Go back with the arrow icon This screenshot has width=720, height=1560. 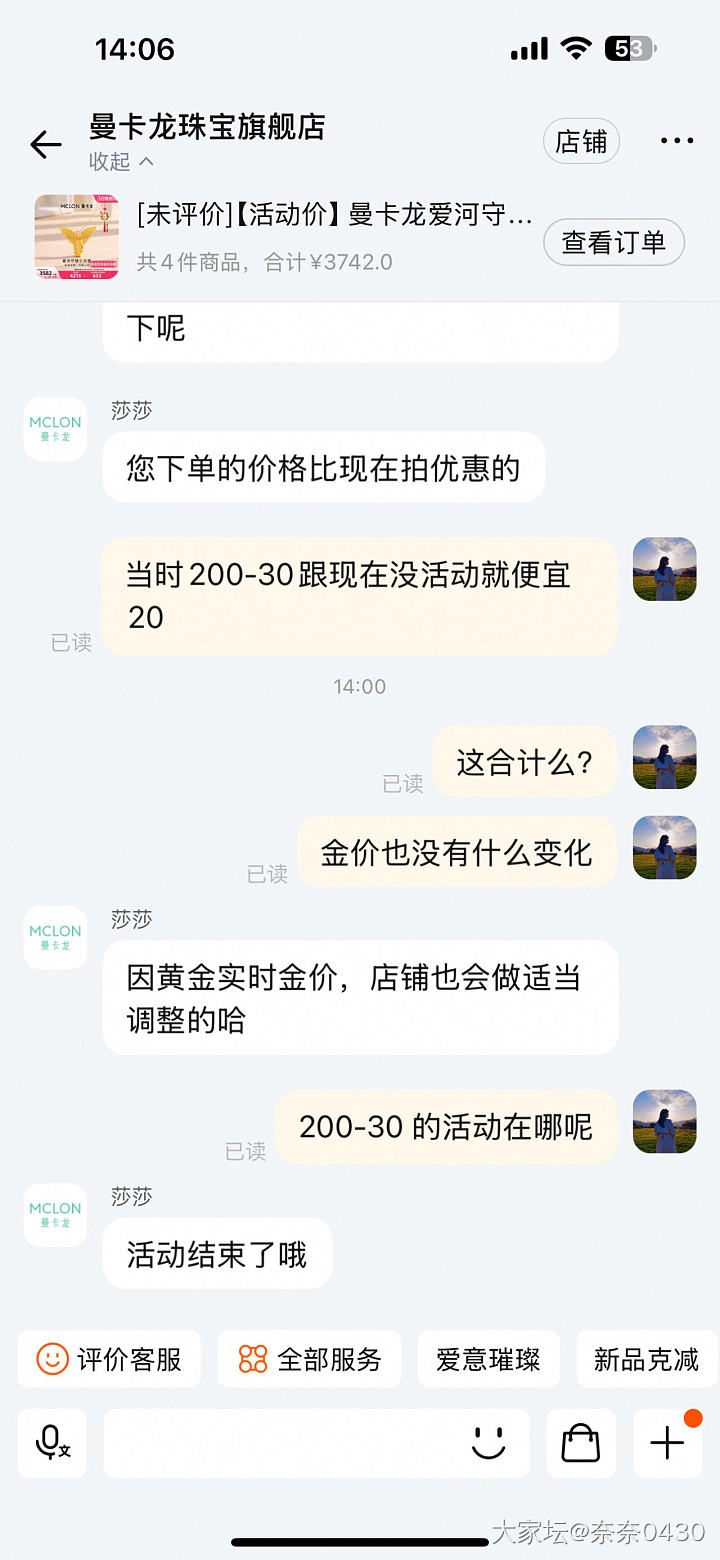pos(46,144)
